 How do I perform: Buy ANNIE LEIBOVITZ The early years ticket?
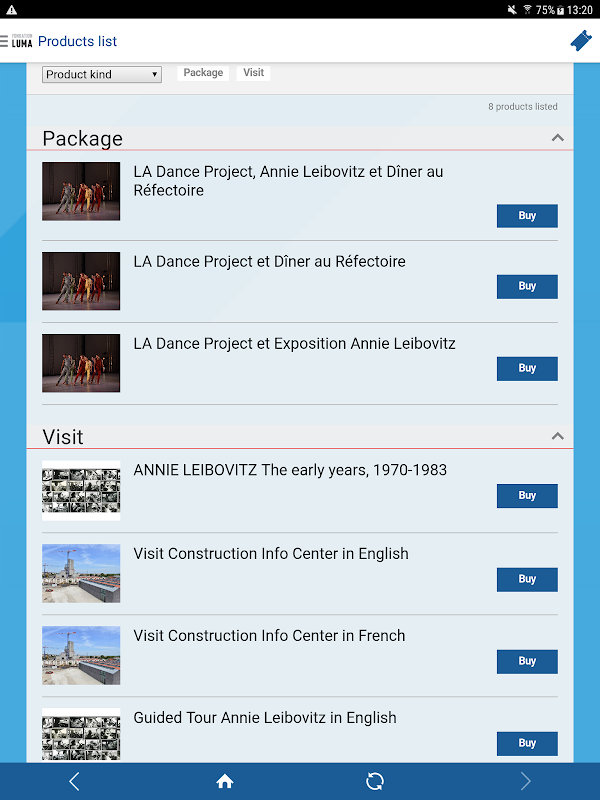click(x=527, y=496)
